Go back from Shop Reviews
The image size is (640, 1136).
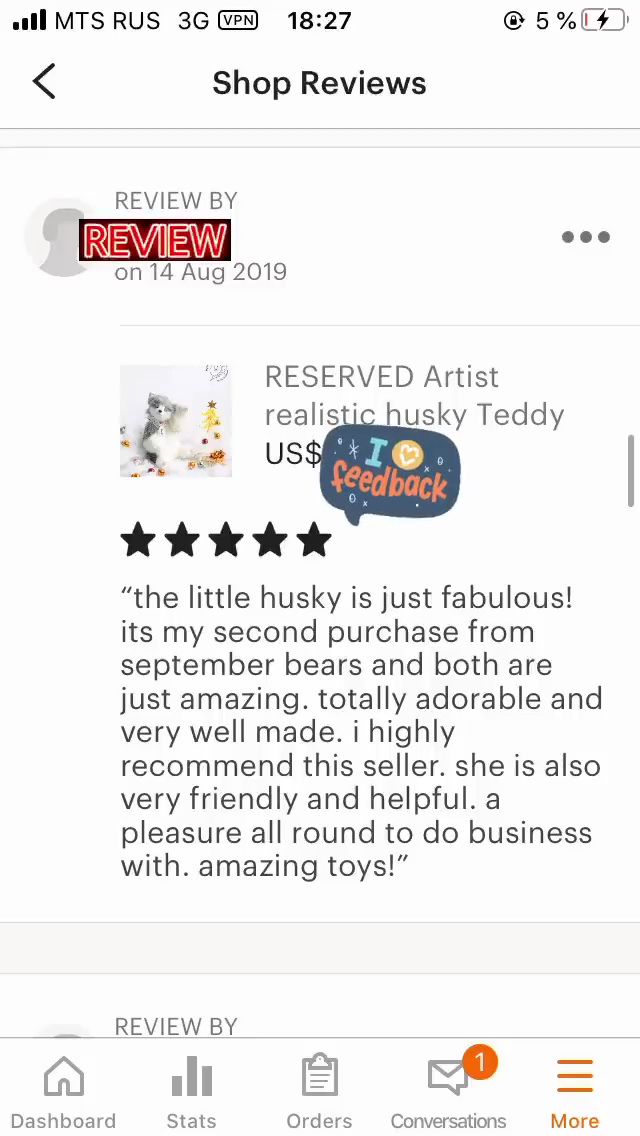(44, 82)
